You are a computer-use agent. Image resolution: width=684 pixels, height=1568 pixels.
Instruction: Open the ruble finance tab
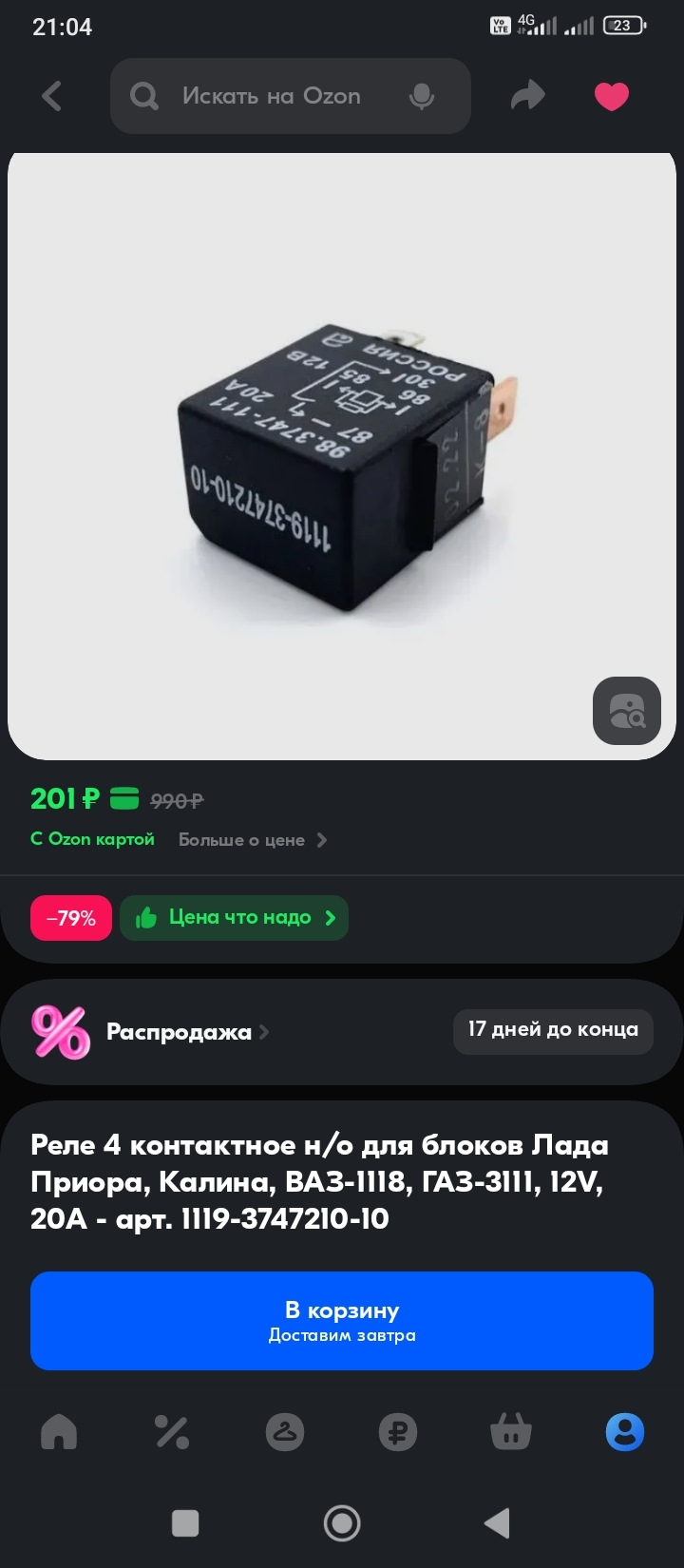(x=397, y=1432)
